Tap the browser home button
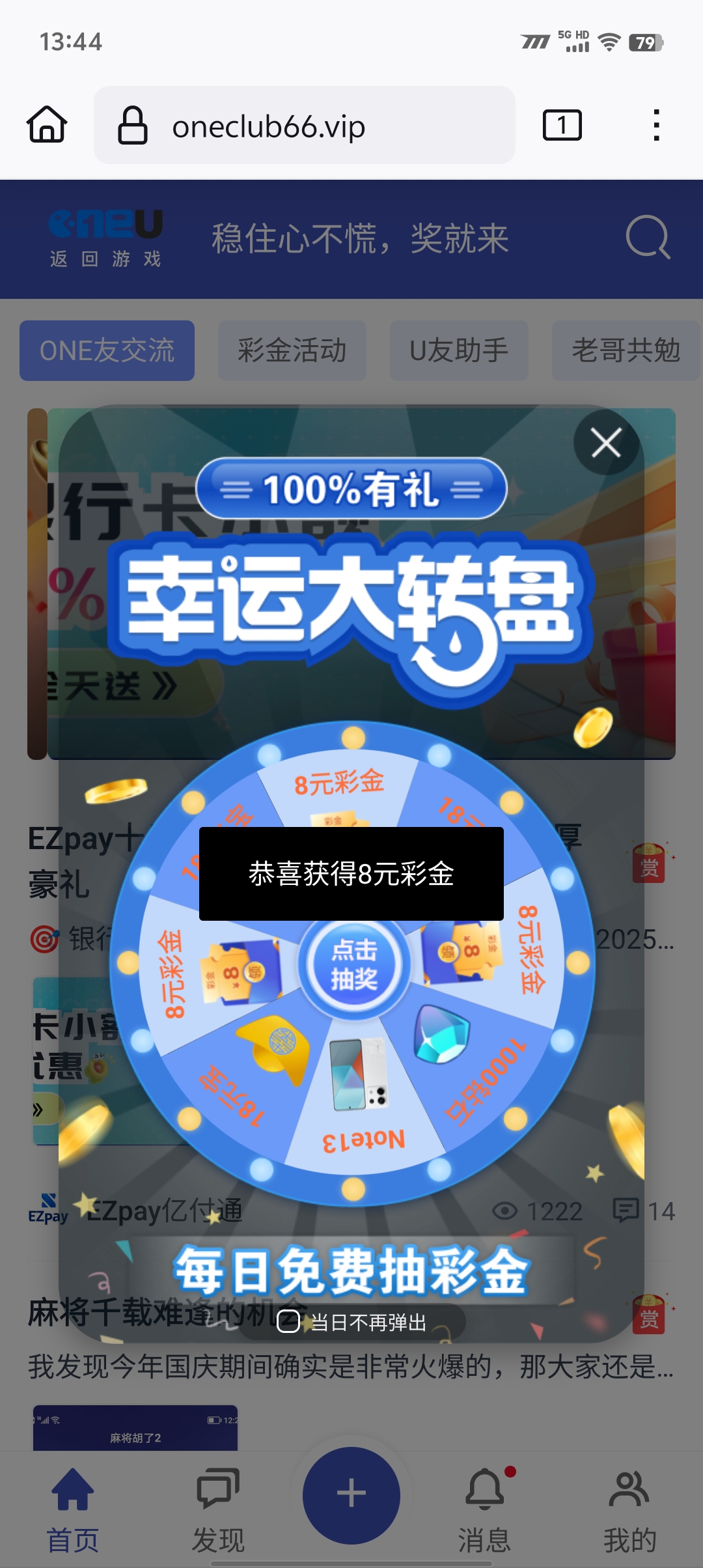This screenshot has height=1568, width=703. coord(45,124)
